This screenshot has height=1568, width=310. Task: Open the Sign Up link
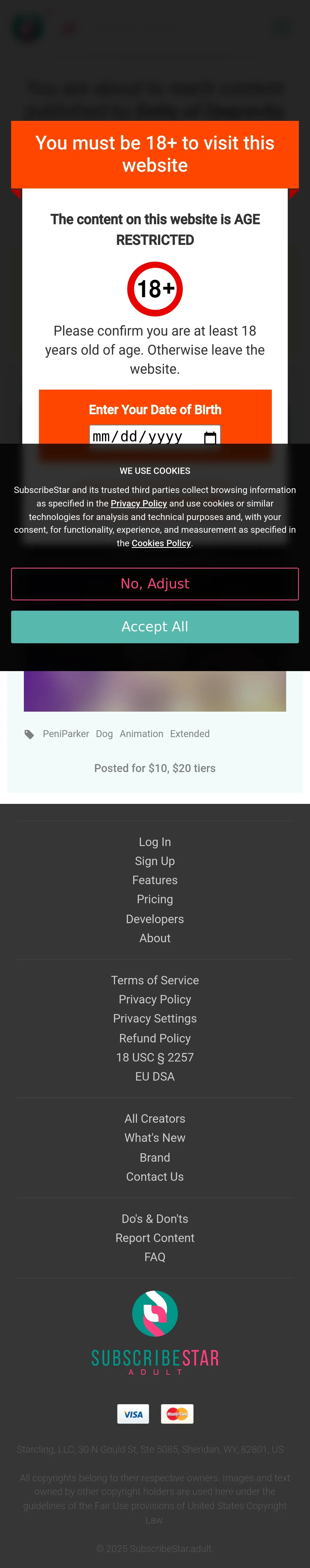click(155, 861)
